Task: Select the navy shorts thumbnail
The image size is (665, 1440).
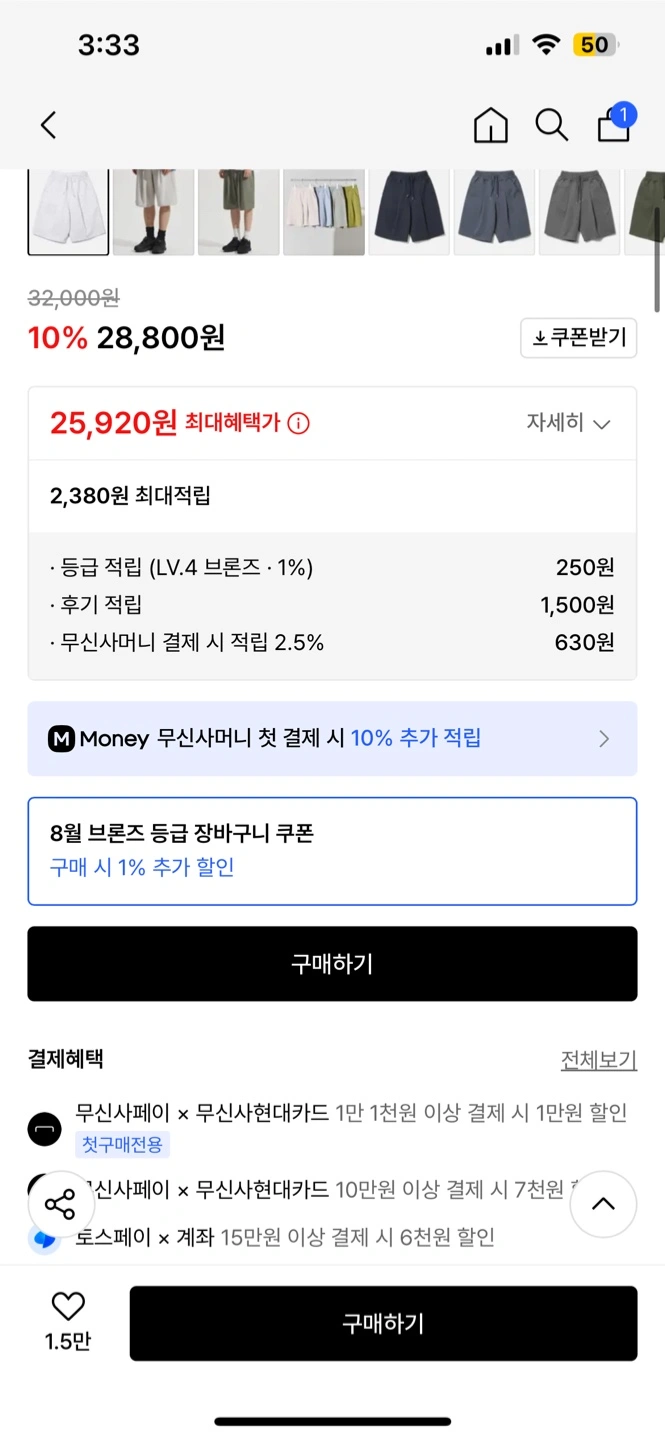Action: [409, 212]
